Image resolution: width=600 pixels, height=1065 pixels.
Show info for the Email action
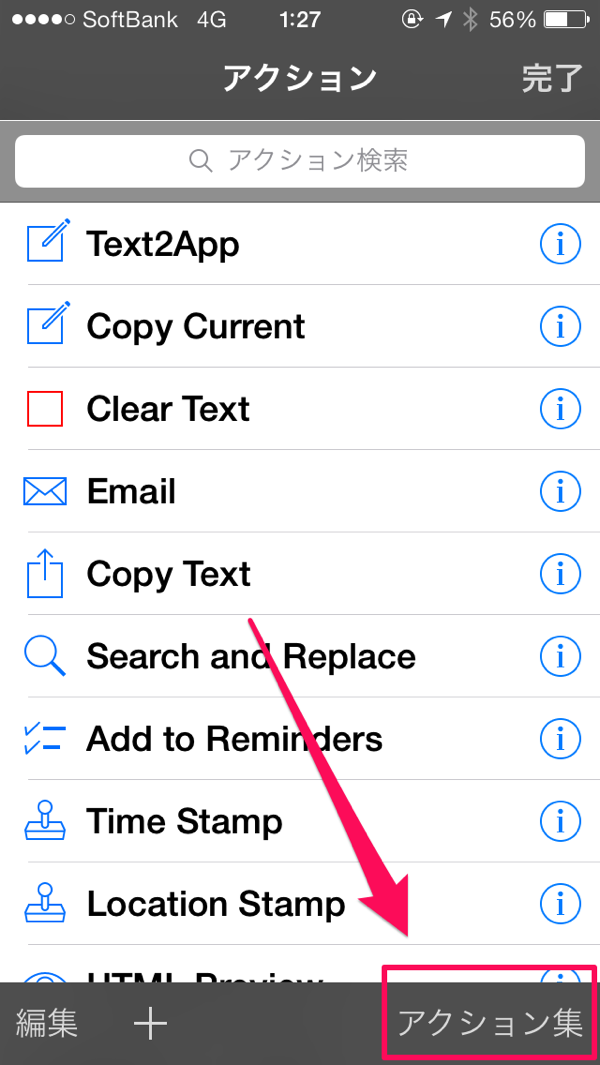tap(561, 492)
